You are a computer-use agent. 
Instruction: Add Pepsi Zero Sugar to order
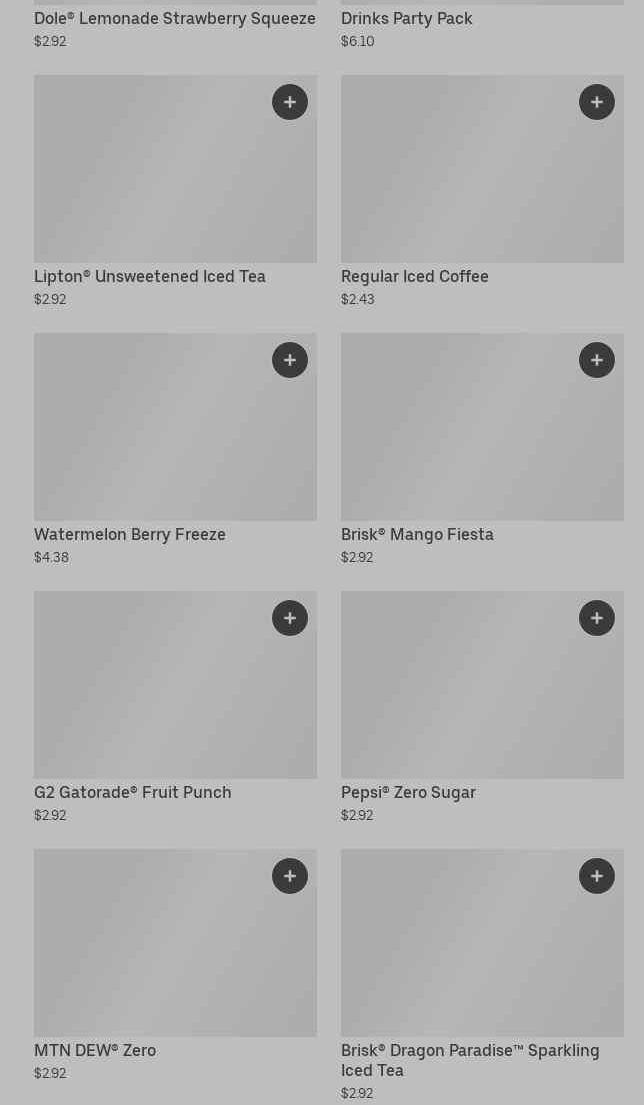[x=597, y=618]
